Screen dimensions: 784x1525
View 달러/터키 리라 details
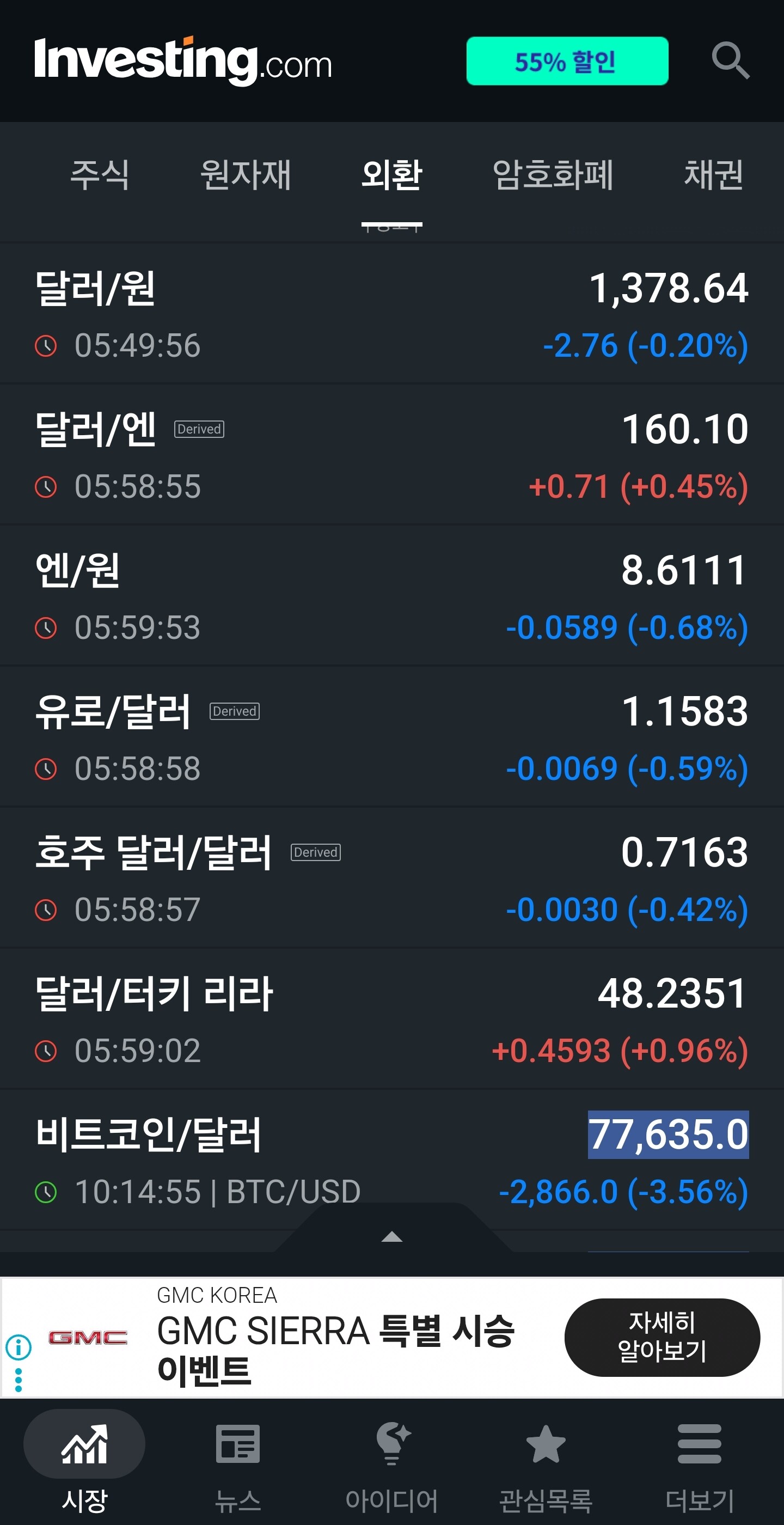(x=391, y=1019)
